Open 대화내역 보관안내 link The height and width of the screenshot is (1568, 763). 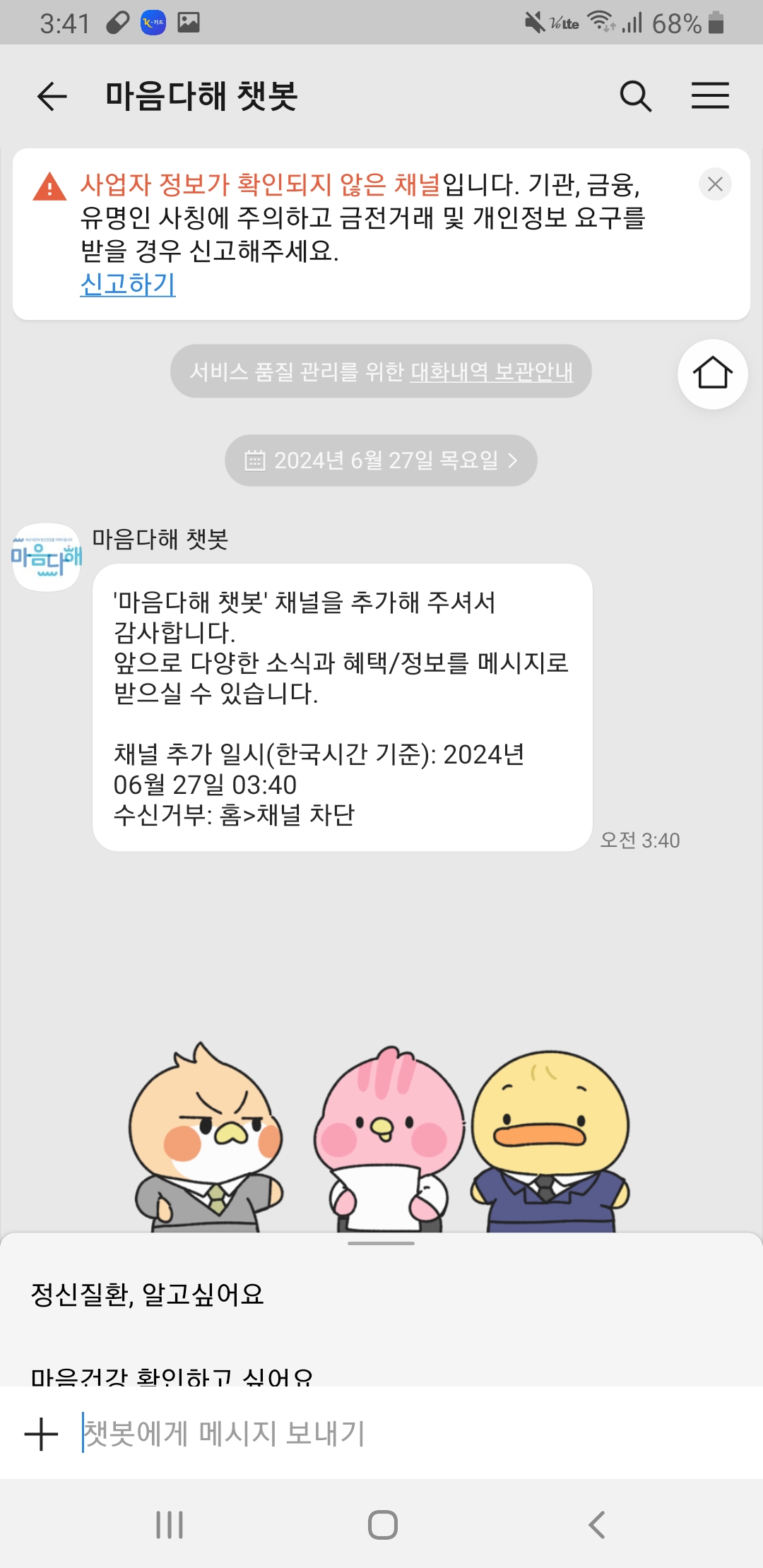tap(492, 372)
